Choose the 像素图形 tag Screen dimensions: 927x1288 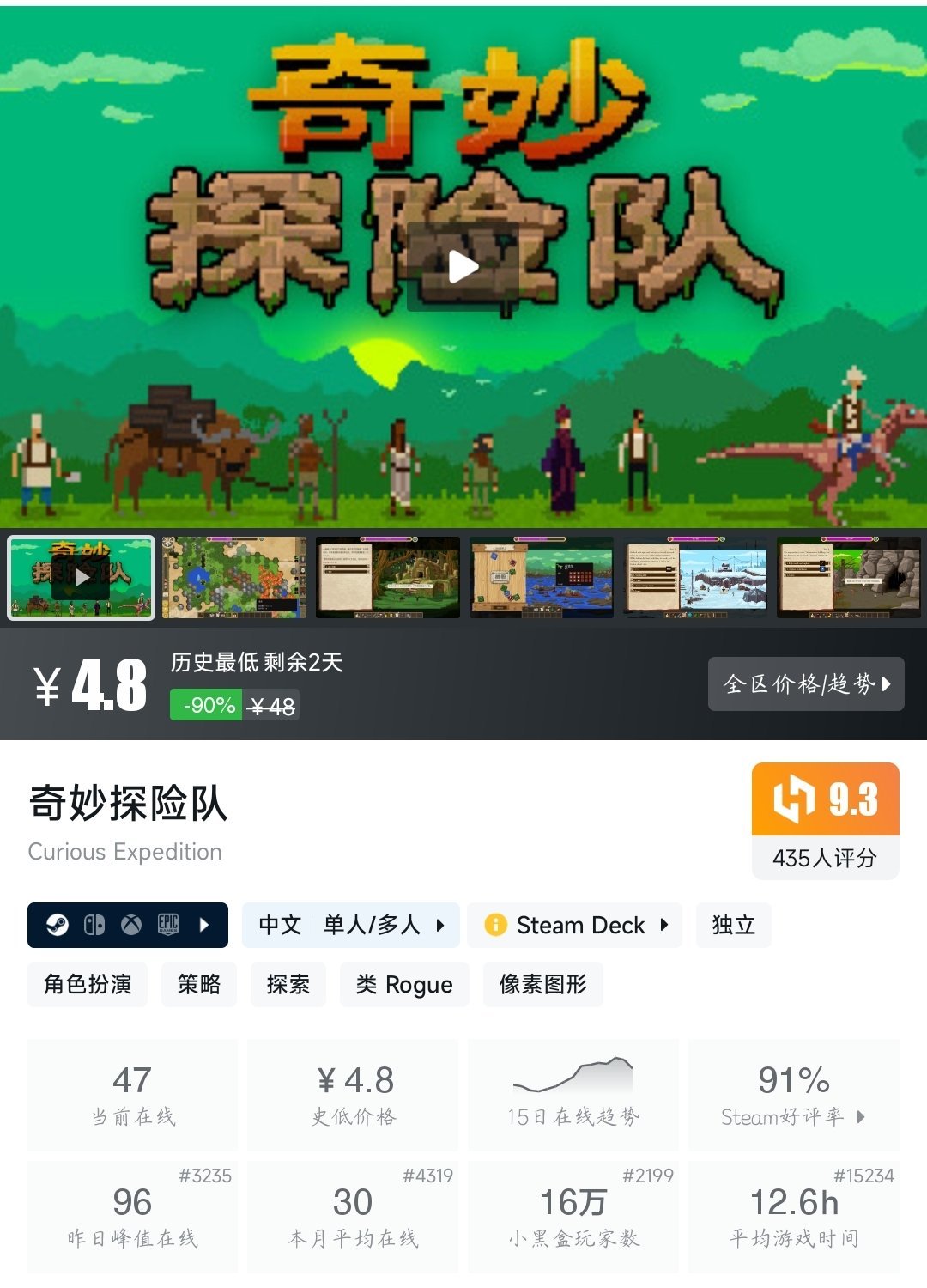coord(543,984)
